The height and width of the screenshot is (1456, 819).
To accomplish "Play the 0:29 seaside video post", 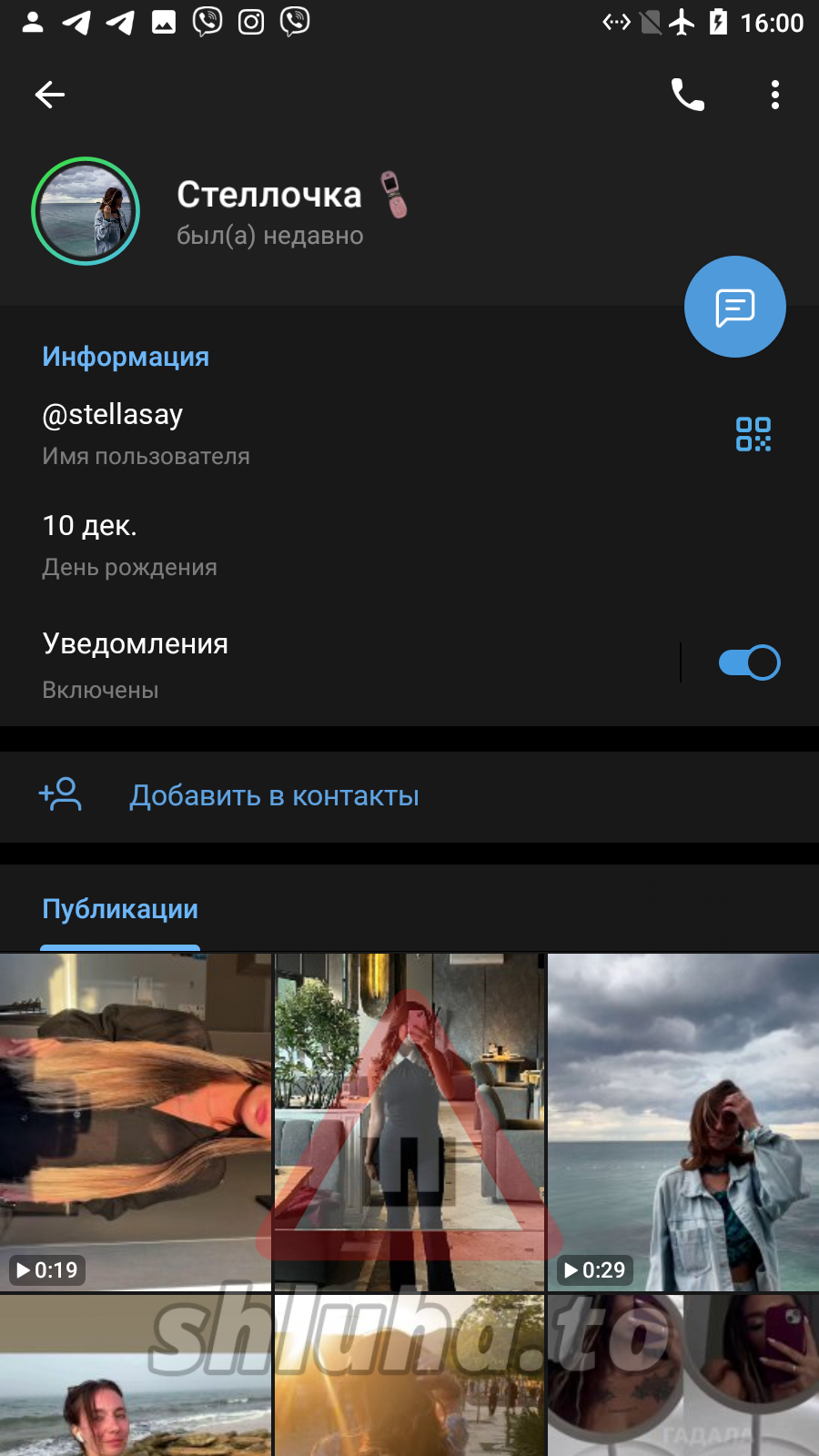I will coord(683,1121).
